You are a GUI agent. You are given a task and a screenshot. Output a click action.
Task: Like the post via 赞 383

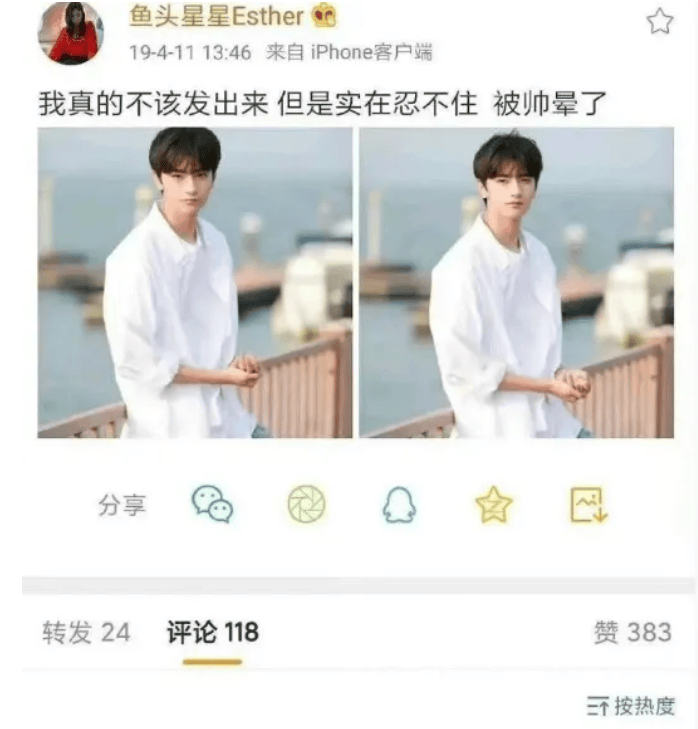632,633
